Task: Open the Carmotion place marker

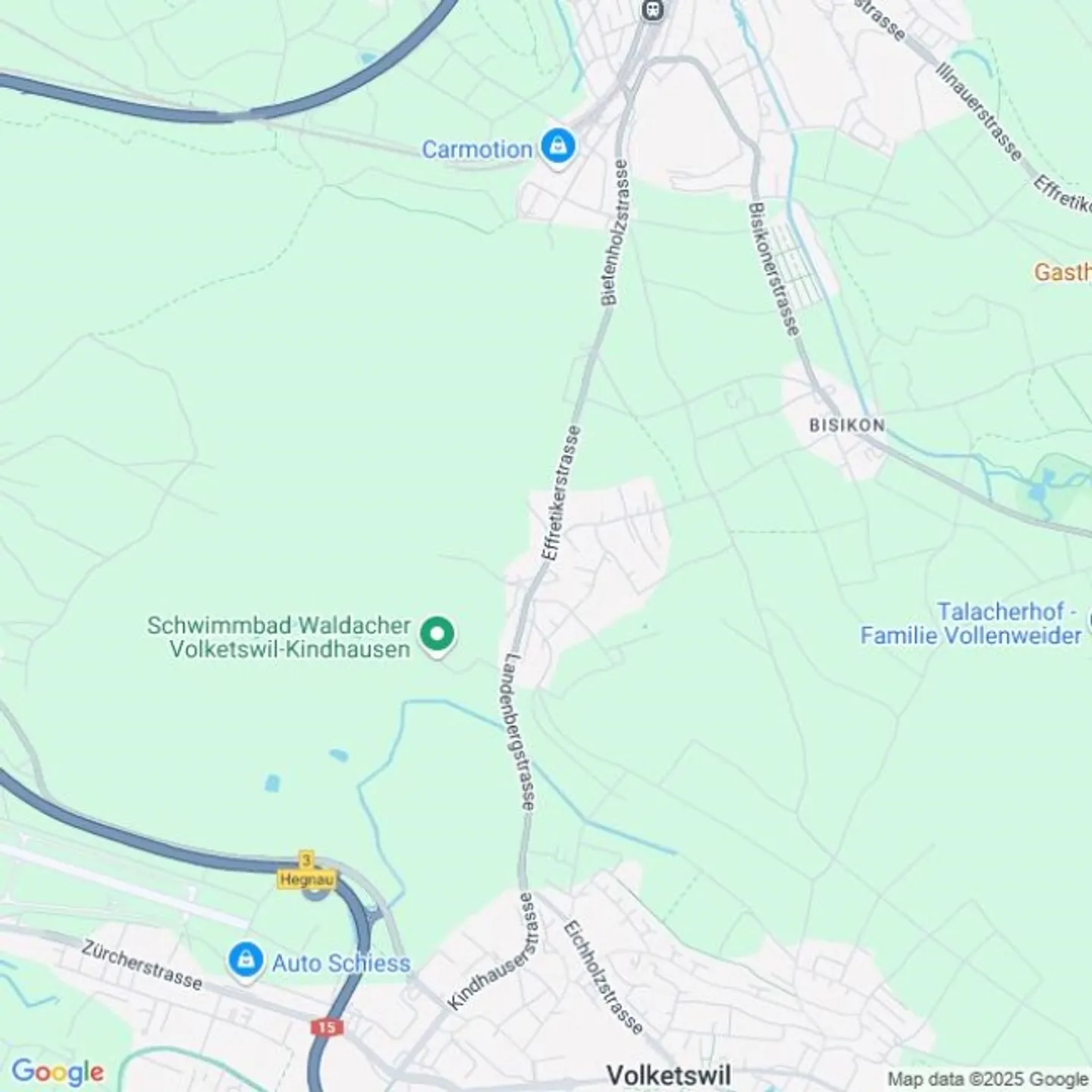Action: tap(558, 145)
